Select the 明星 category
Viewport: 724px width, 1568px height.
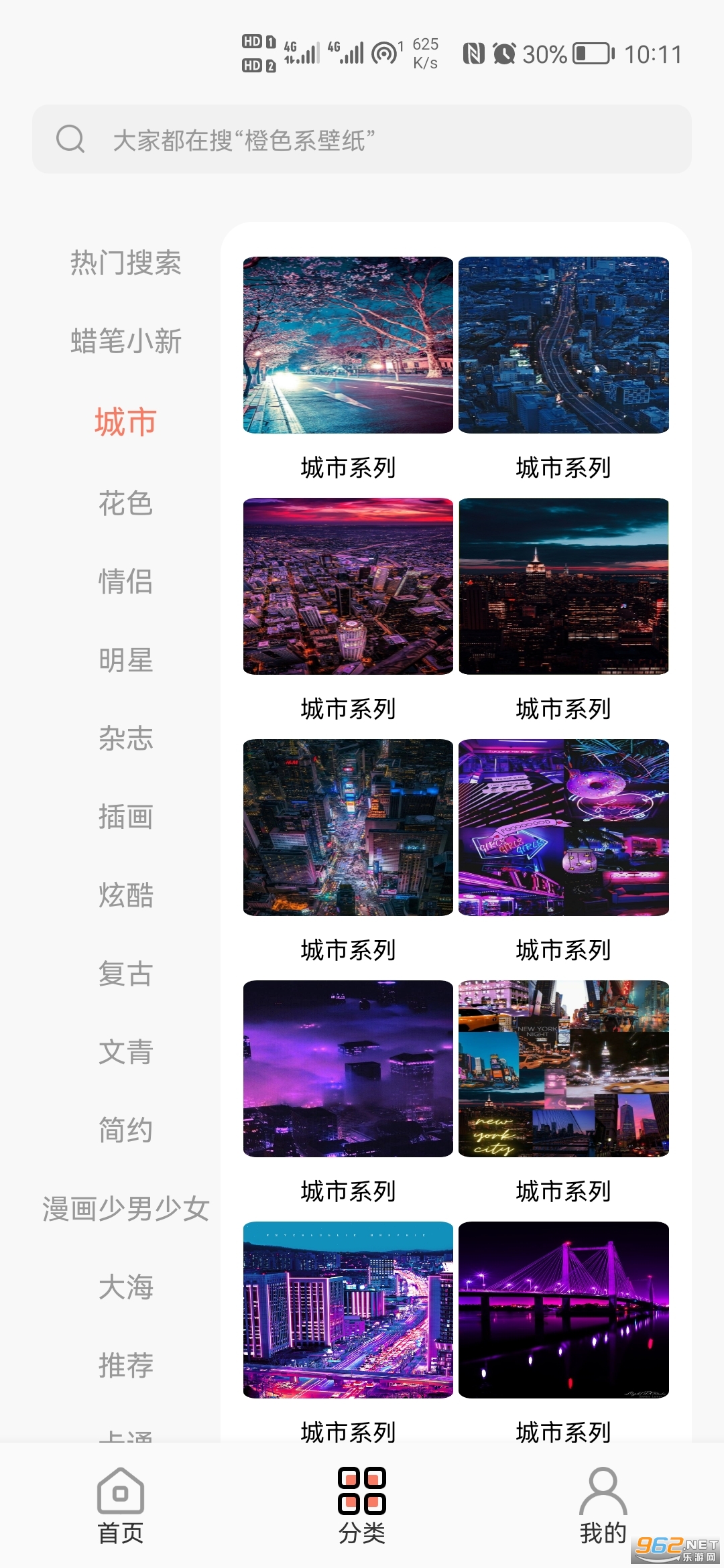(125, 661)
